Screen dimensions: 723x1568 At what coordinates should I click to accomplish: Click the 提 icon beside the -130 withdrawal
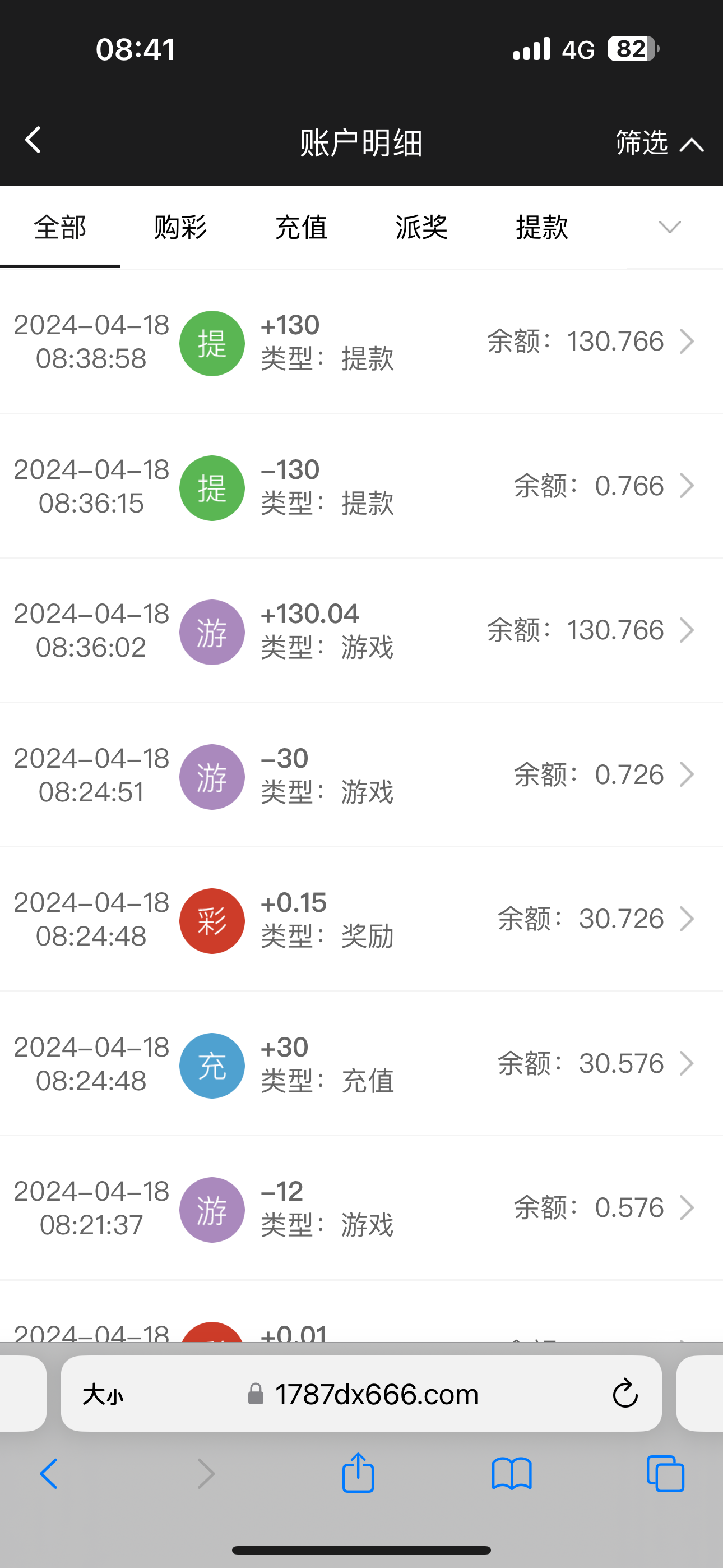(x=211, y=487)
